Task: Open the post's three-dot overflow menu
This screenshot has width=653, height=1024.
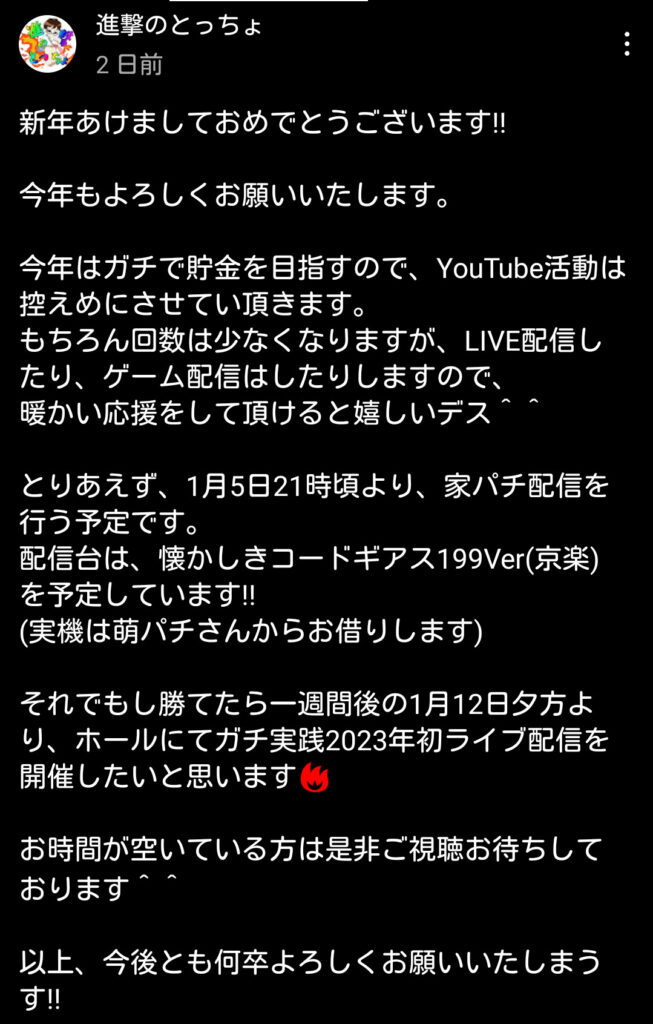Action: 627,44
